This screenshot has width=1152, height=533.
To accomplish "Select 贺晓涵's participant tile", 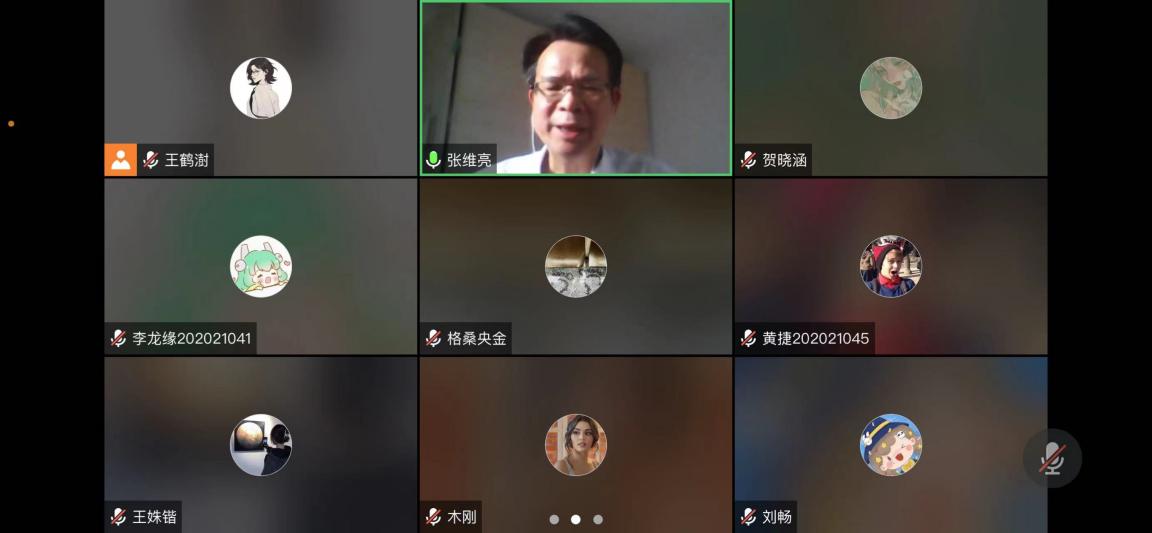I will point(890,88).
